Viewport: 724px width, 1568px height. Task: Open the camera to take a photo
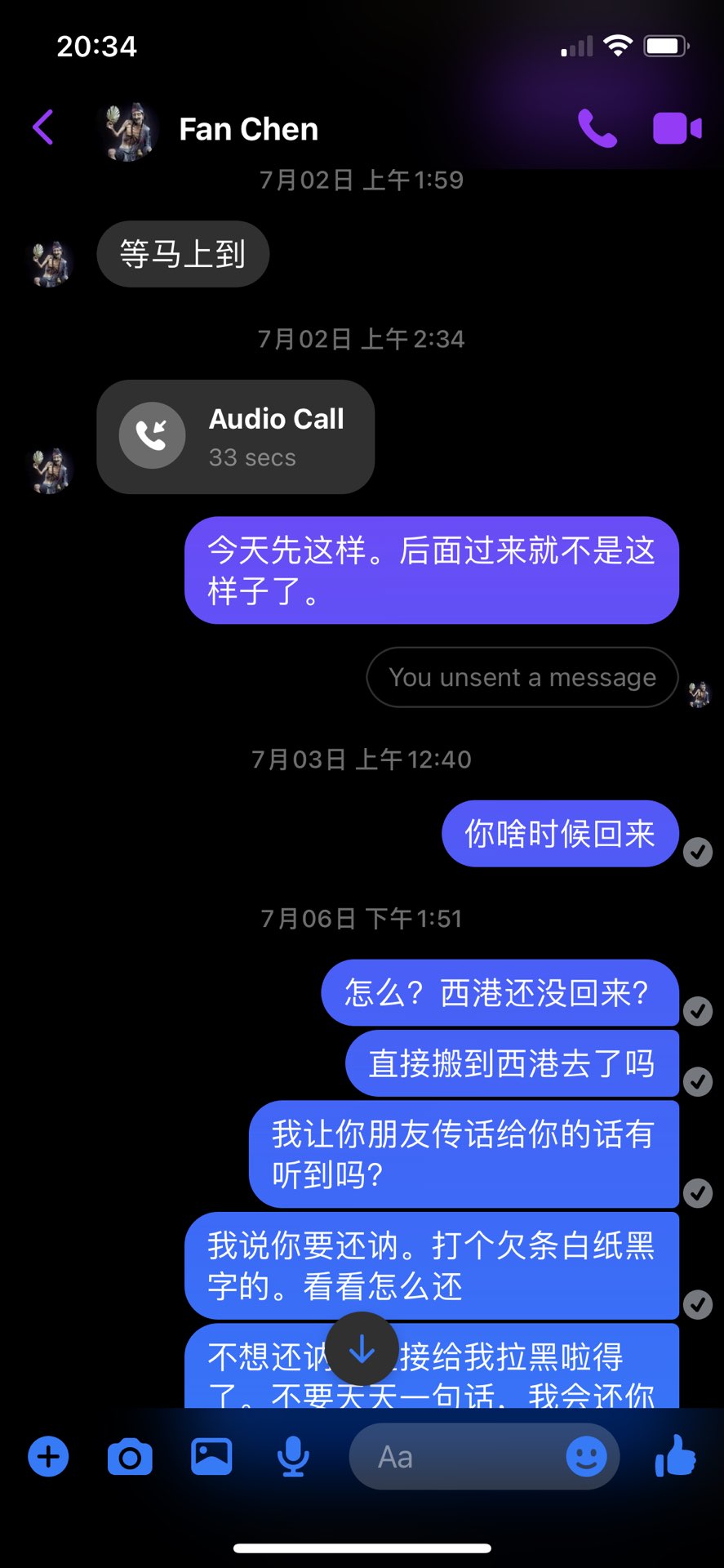[x=130, y=1457]
